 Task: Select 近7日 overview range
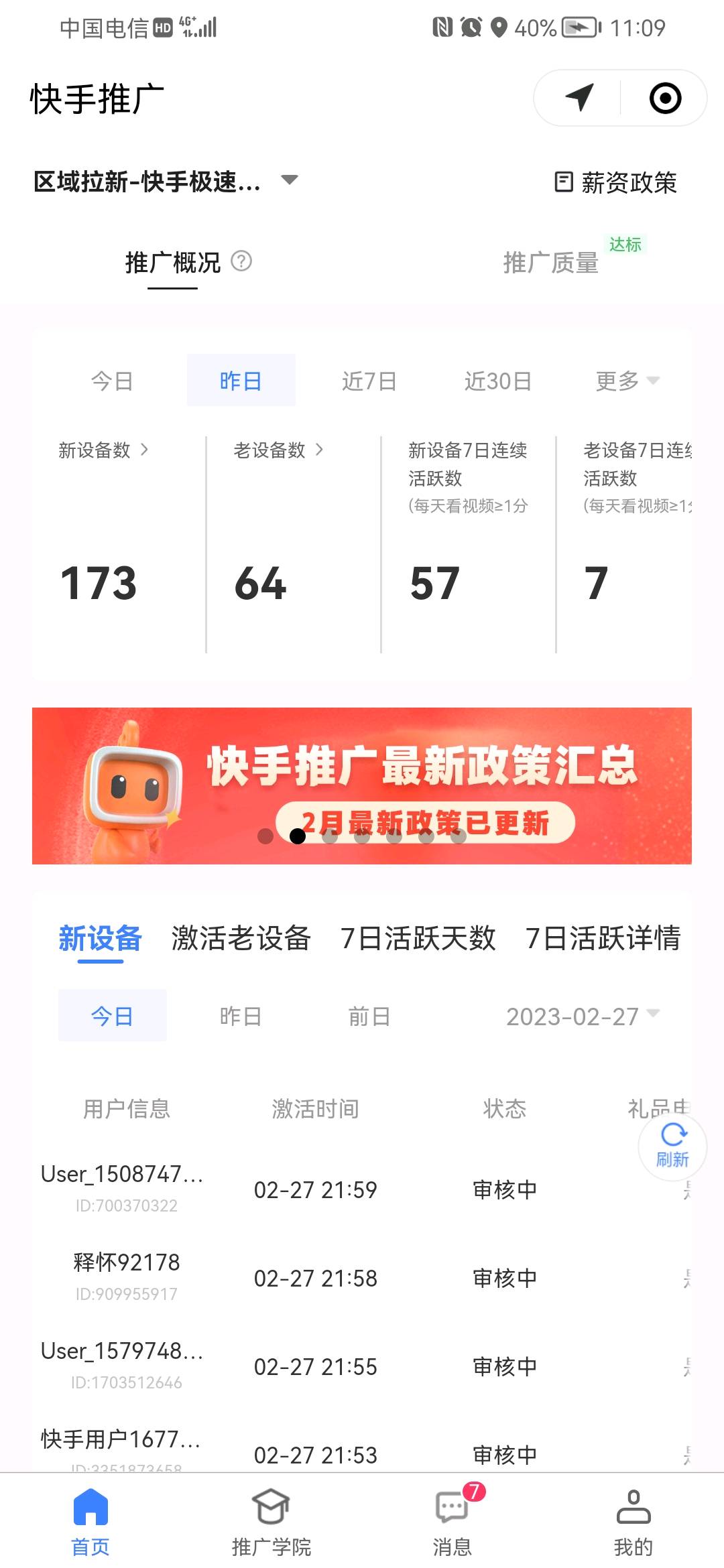point(369,381)
